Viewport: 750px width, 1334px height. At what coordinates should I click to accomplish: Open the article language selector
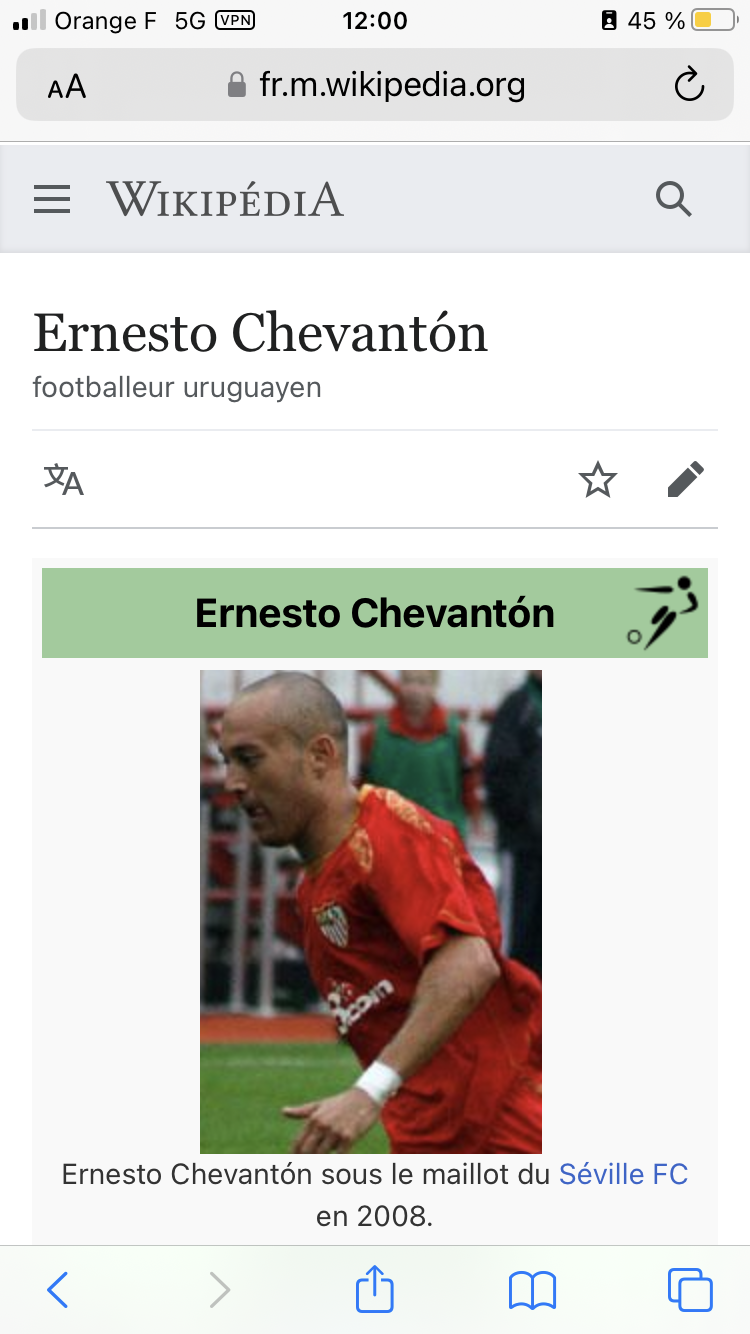point(64,480)
